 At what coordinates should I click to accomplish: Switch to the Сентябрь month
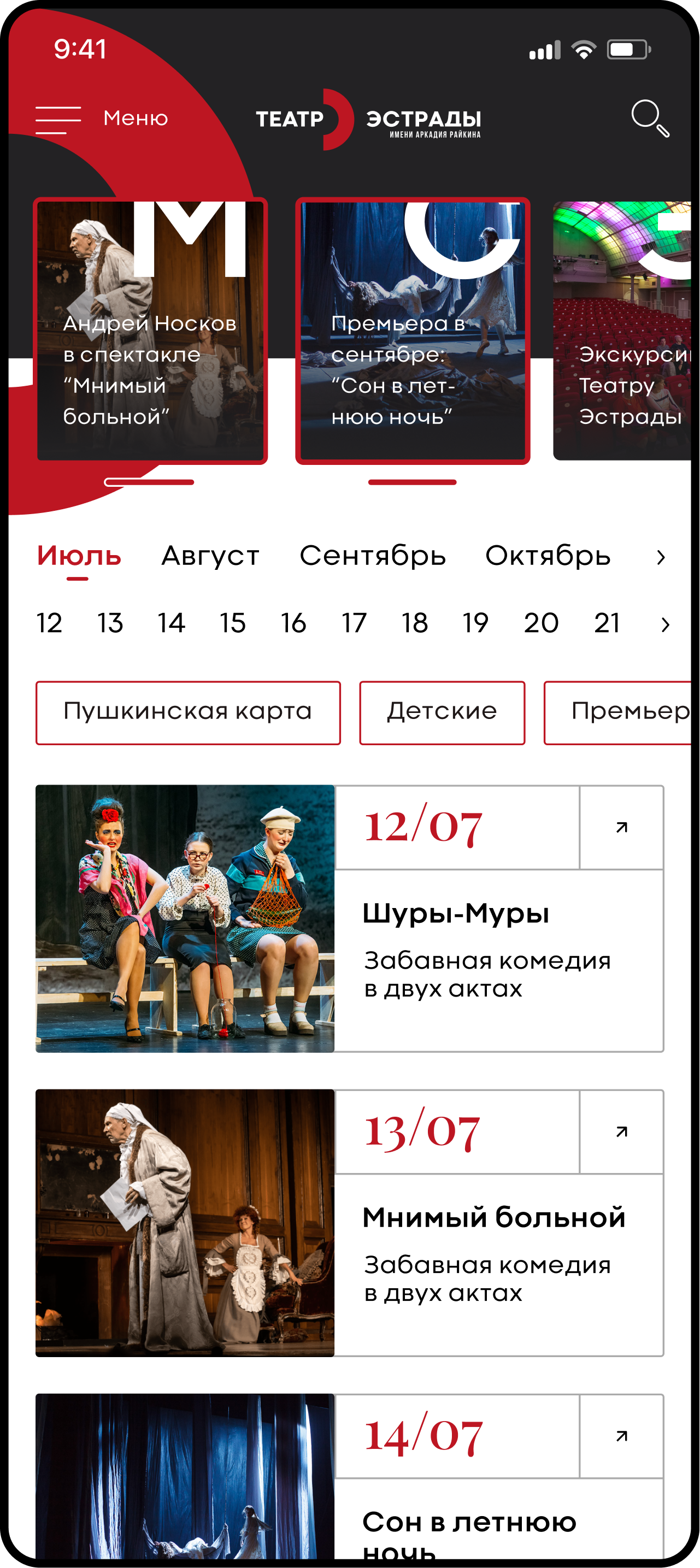373,556
